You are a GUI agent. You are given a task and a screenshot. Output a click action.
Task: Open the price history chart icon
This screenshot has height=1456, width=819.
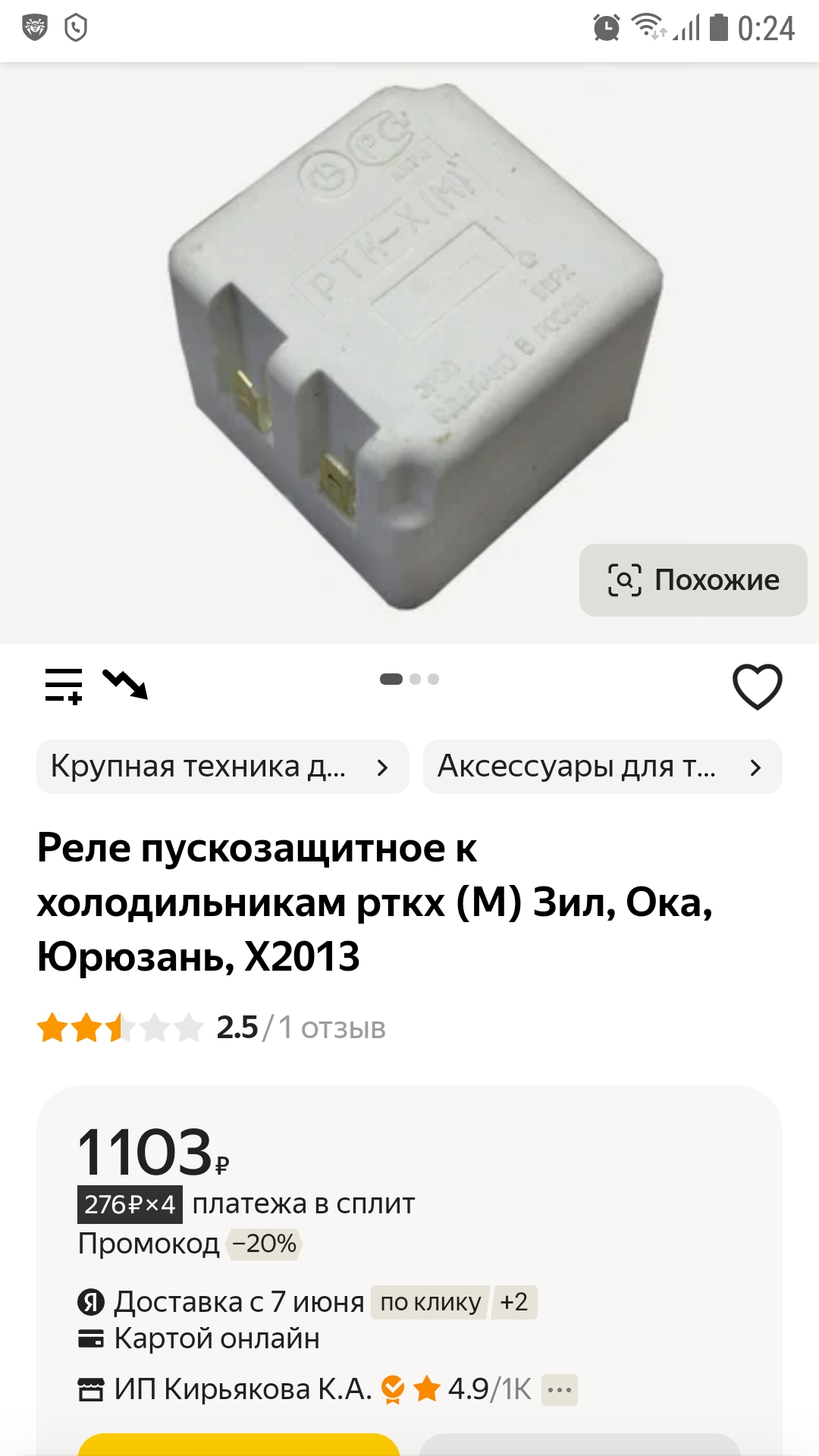click(126, 684)
